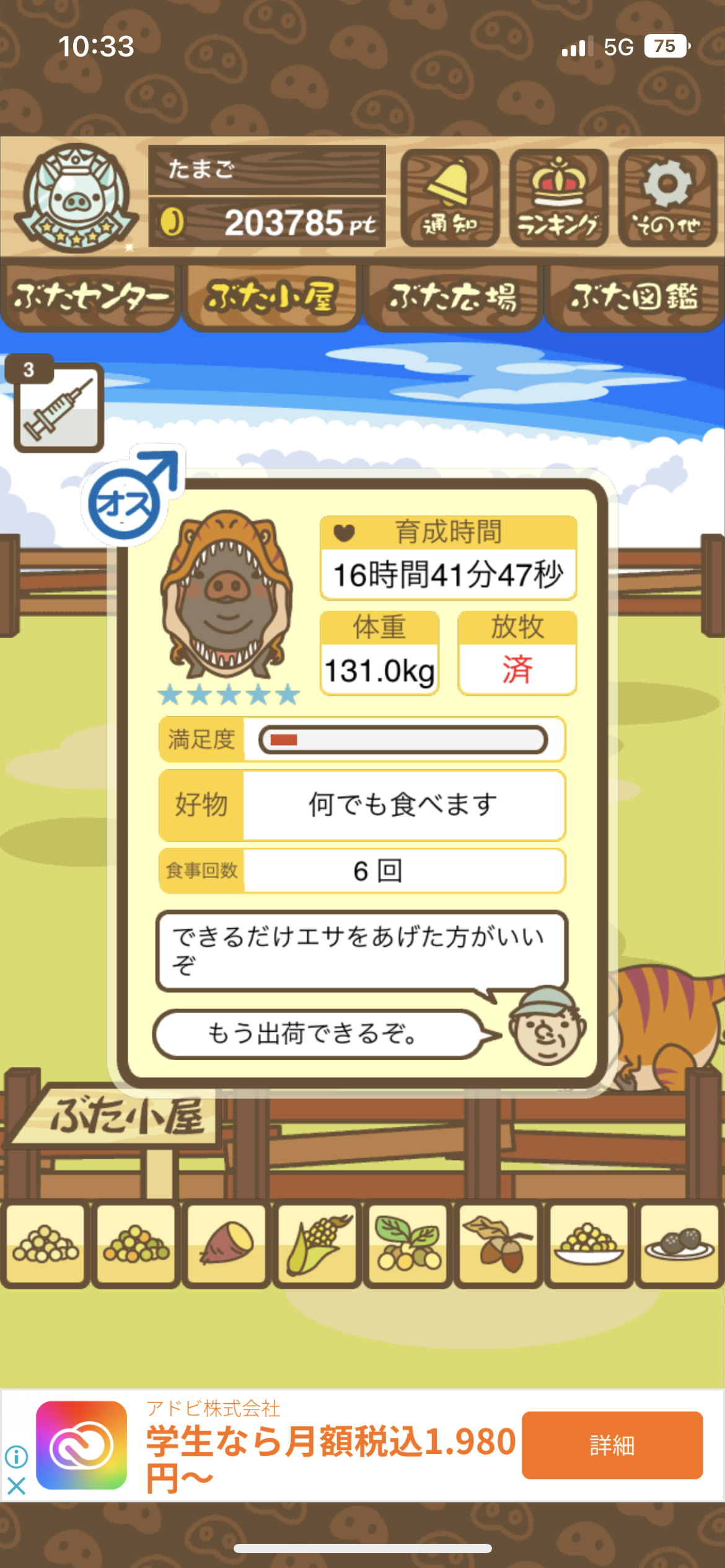Screen dimensions: 725x1568
Task: Switch to the ぶたセンター tab
Action: [90, 297]
